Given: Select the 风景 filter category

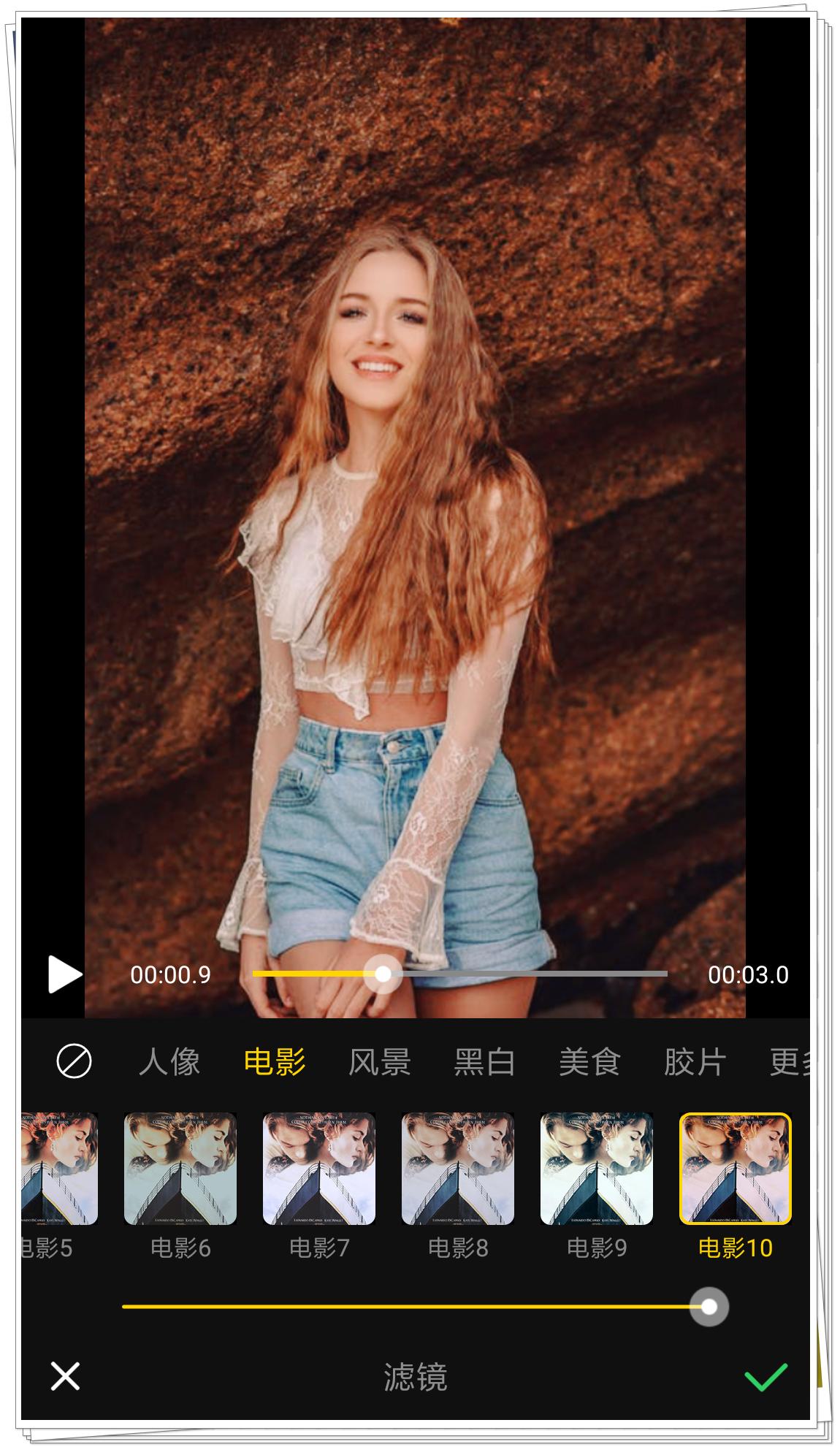Looking at the screenshot, I should (380, 1064).
